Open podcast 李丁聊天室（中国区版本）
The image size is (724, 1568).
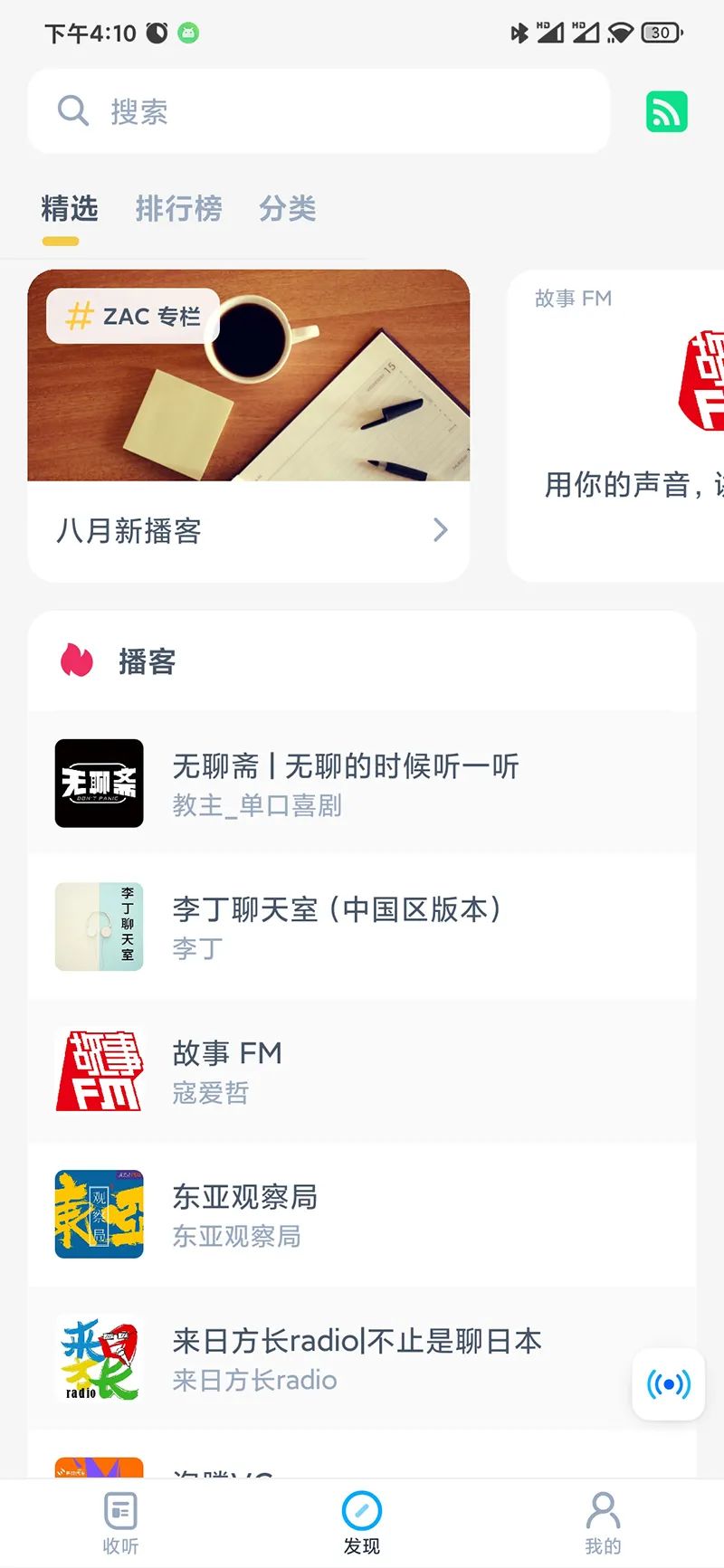click(362, 927)
